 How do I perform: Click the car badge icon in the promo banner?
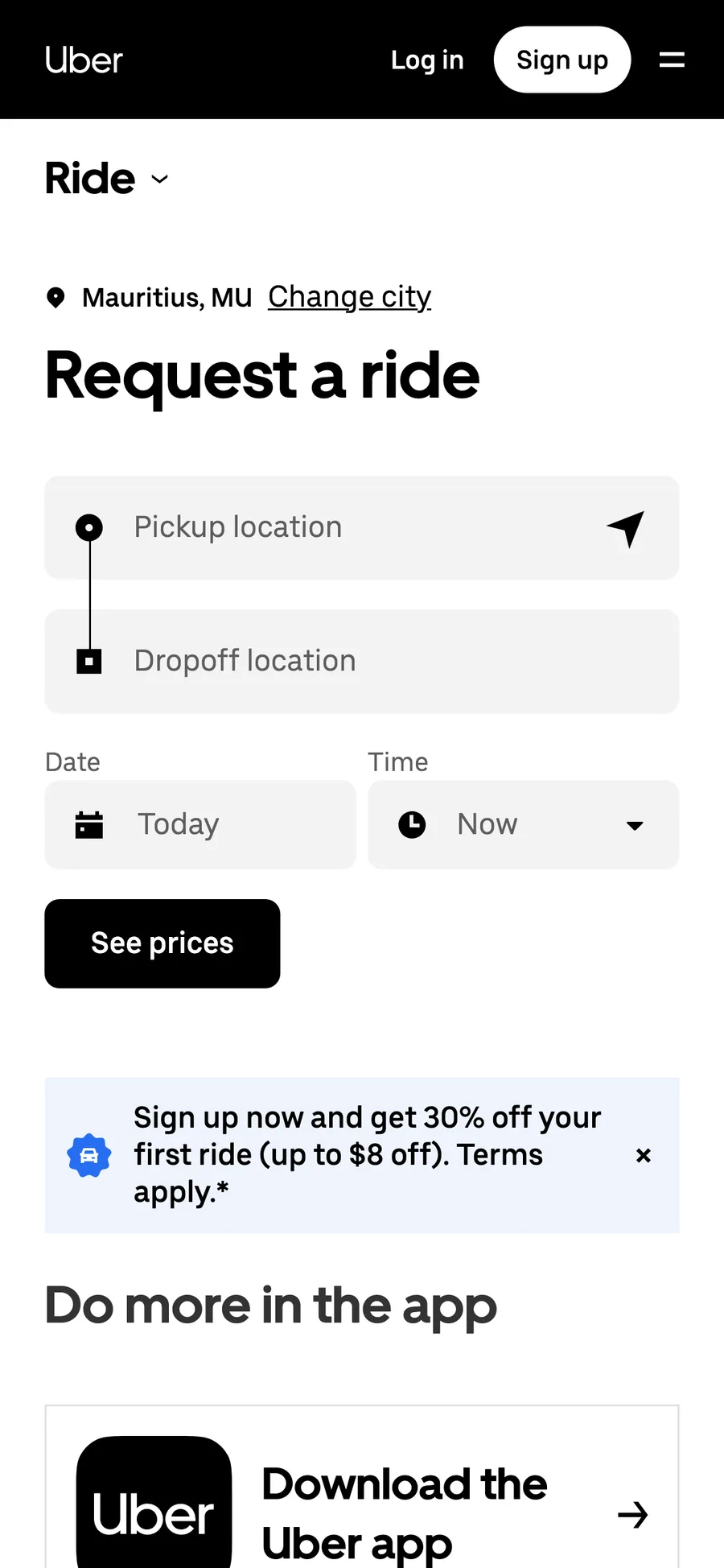tap(89, 1154)
